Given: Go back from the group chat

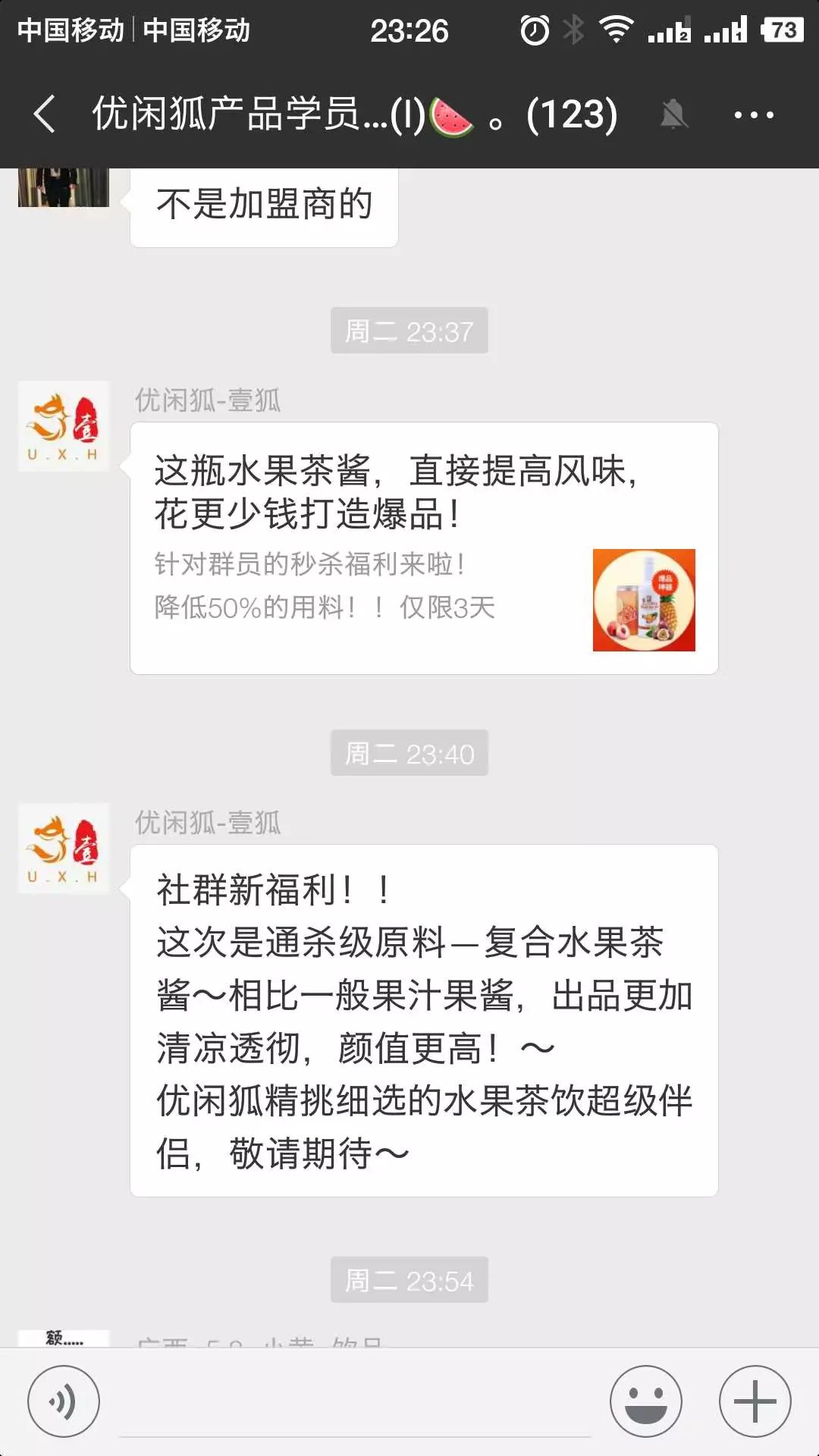Looking at the screenshot, I should click(45, 115).
